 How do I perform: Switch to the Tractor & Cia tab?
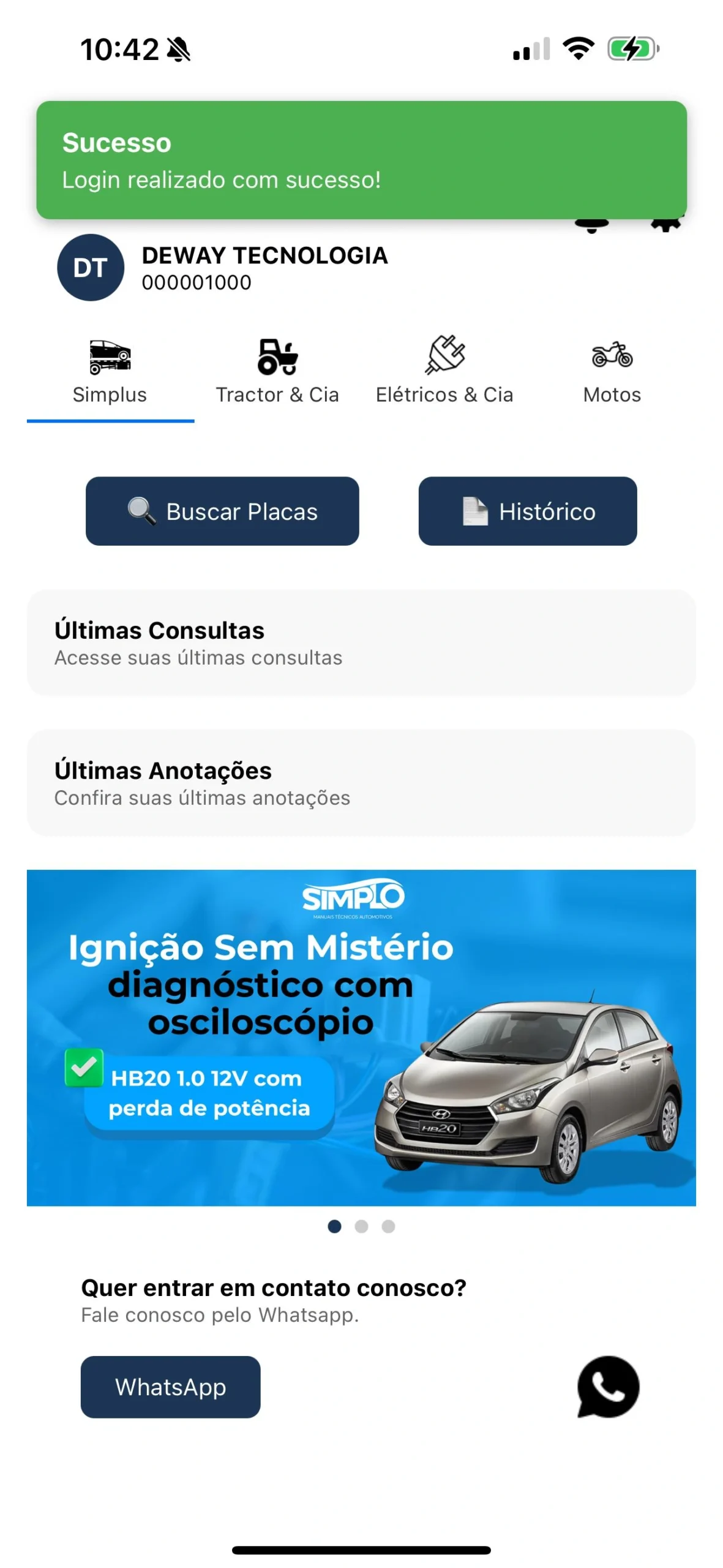tap(277, 372)
